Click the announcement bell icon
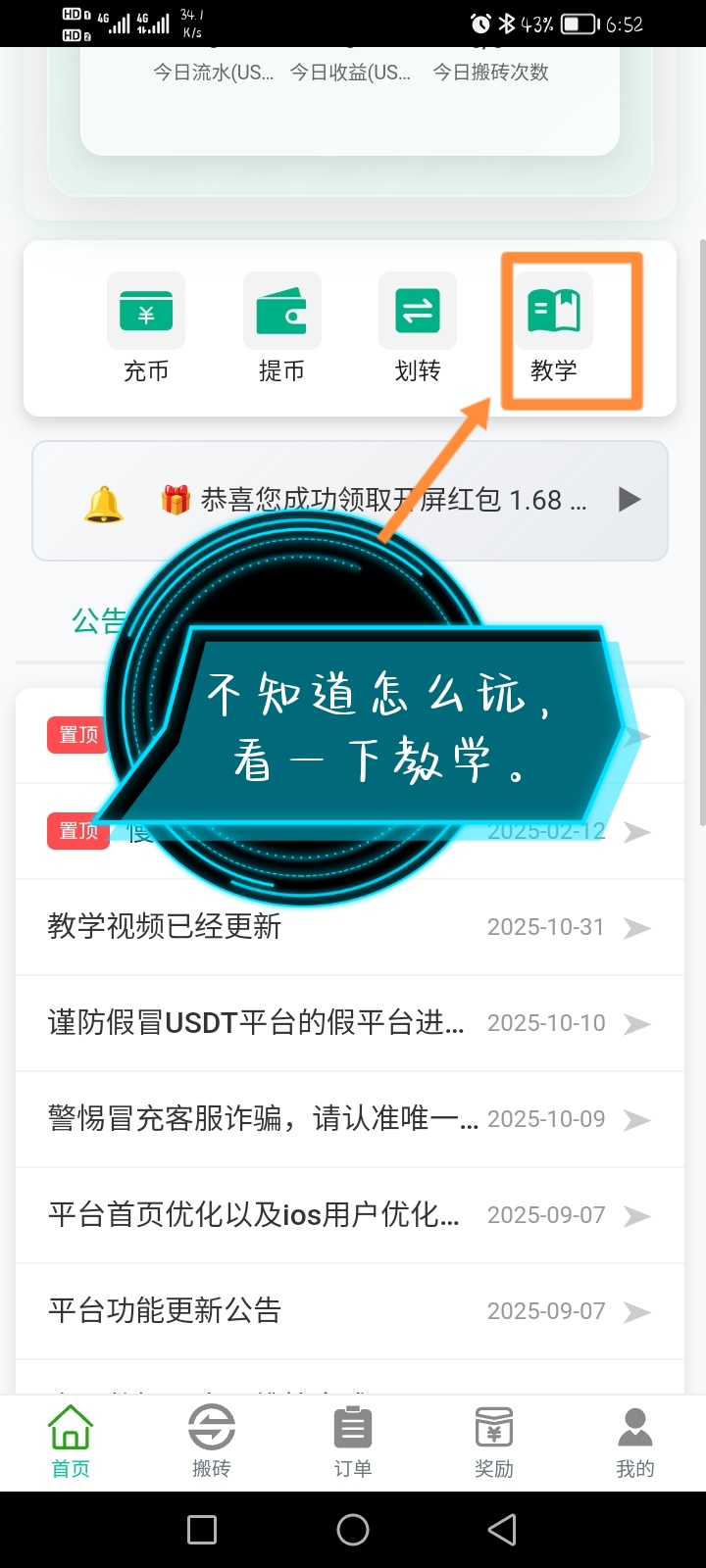The image size is (706, 1568). click(104, 501)
